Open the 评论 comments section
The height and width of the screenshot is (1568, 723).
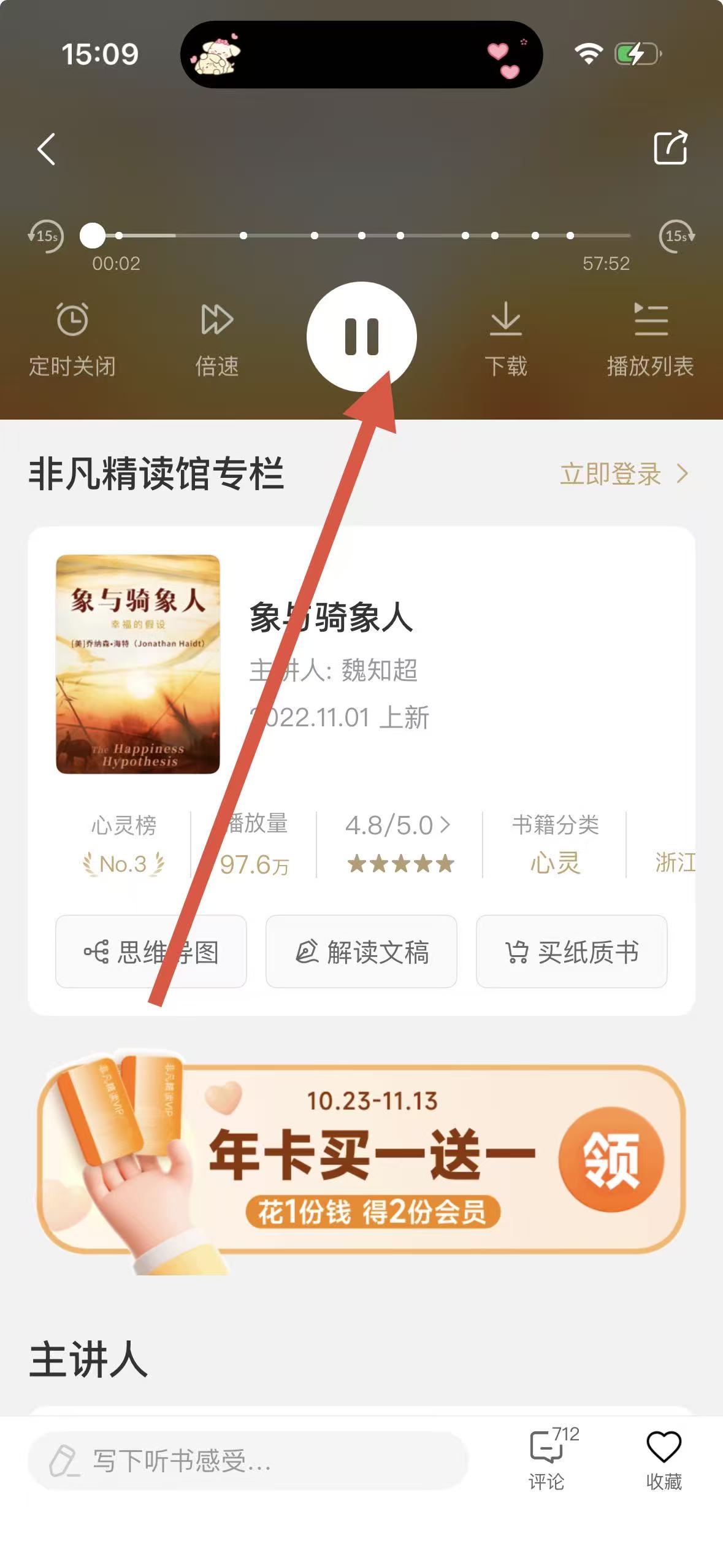546,1460
